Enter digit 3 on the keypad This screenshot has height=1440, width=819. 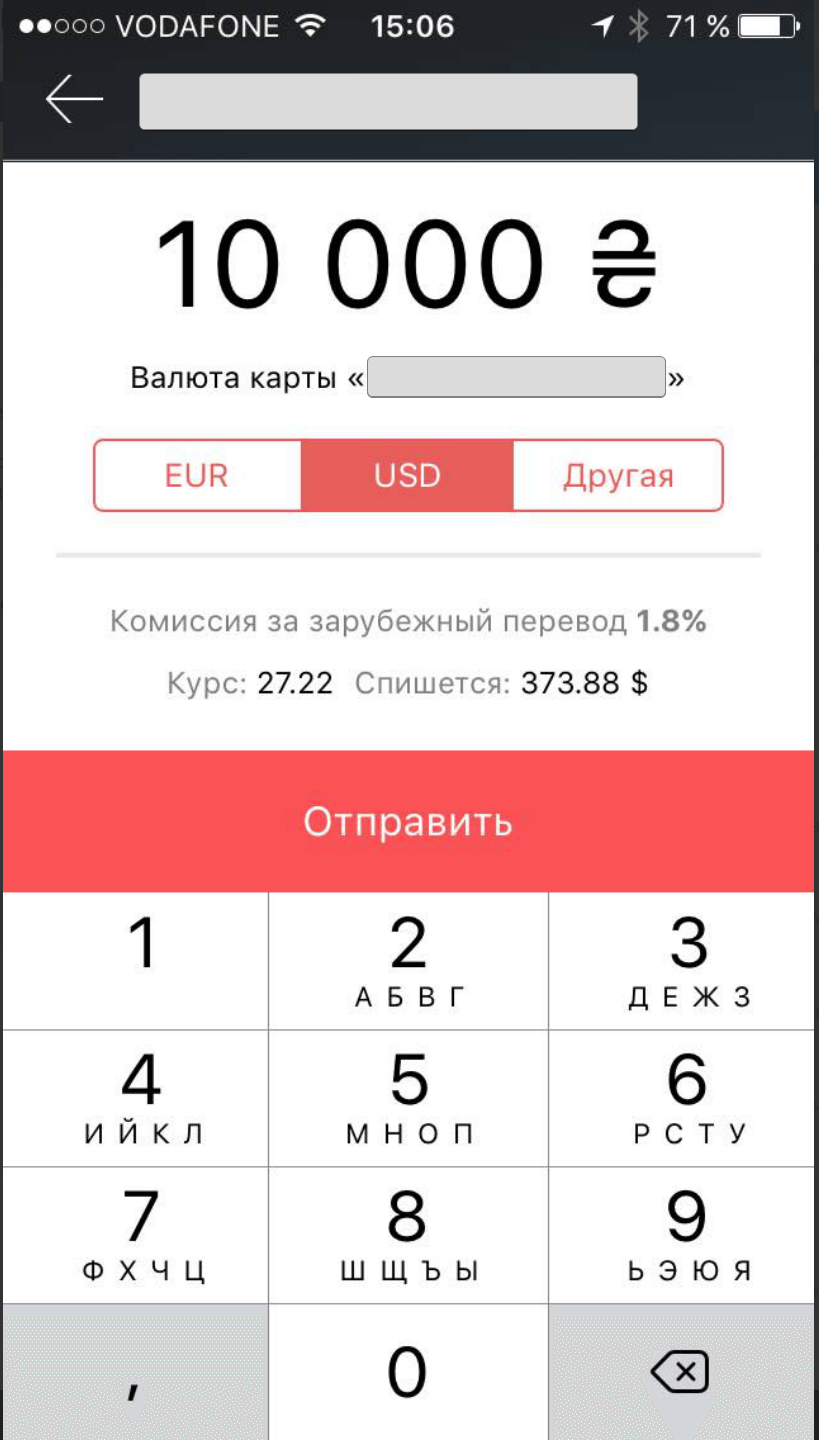tap(682, 961)
